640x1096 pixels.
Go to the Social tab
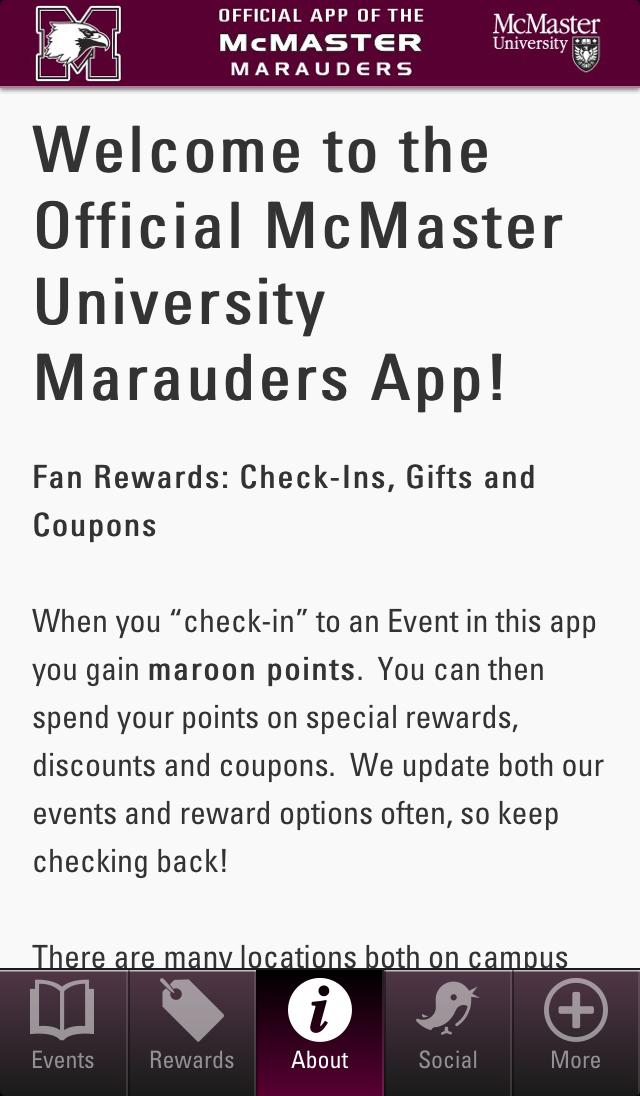[x=447, y=1028]
